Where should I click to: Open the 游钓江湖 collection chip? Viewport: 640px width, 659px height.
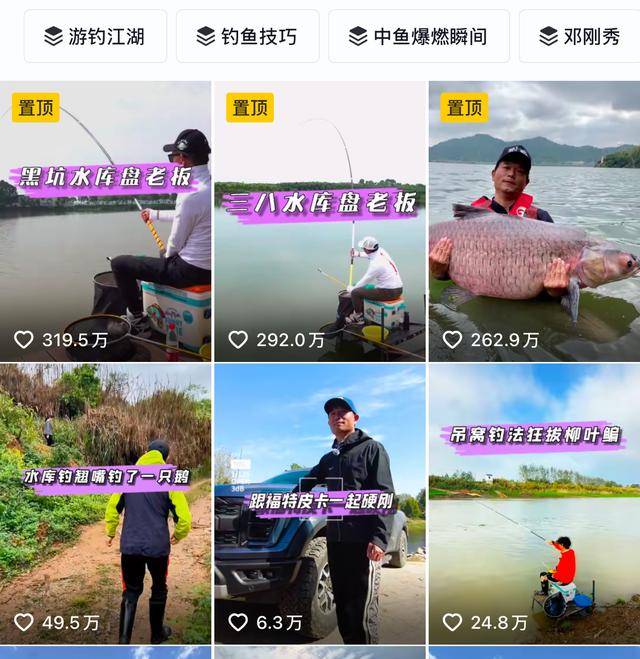point(95,37)
